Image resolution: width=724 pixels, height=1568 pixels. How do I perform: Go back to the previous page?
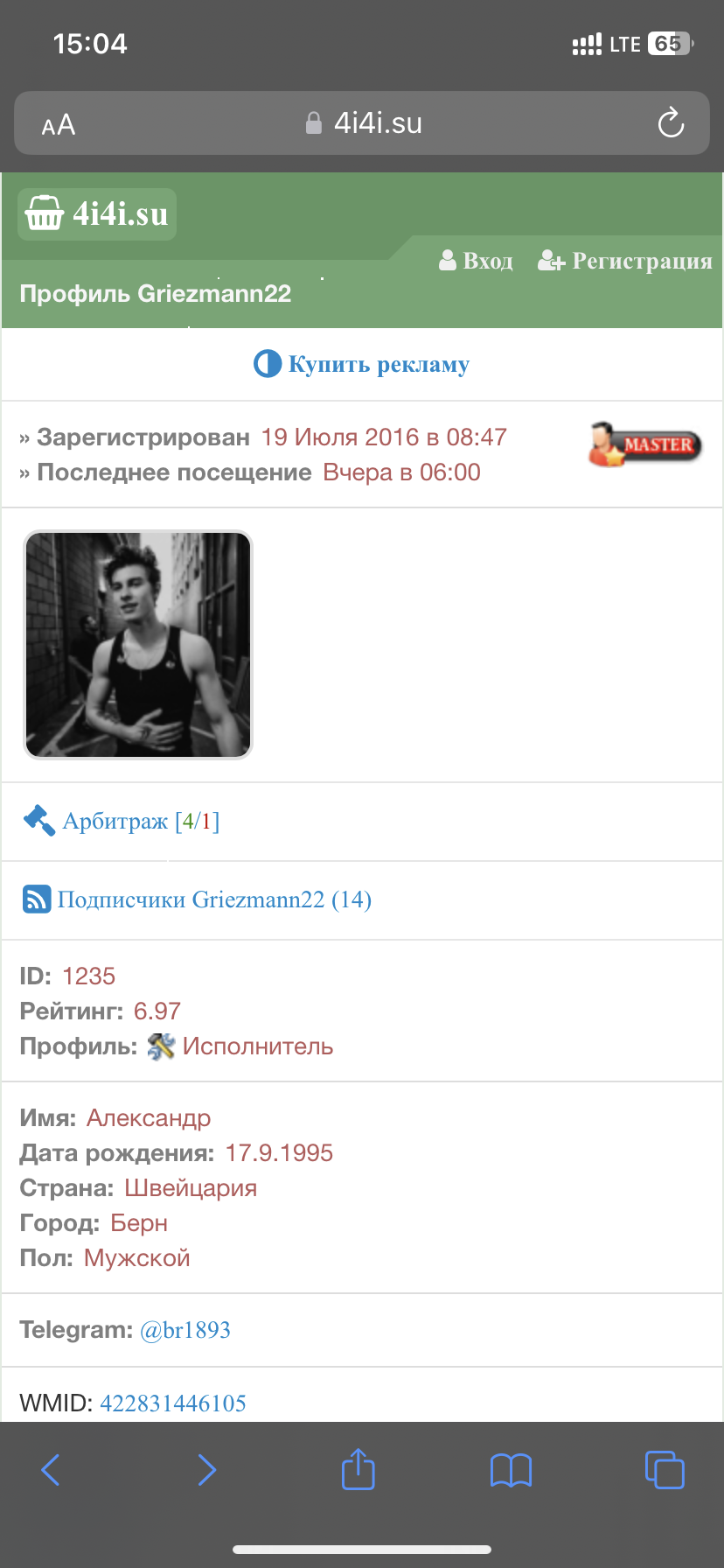(x=52, y=1470)
